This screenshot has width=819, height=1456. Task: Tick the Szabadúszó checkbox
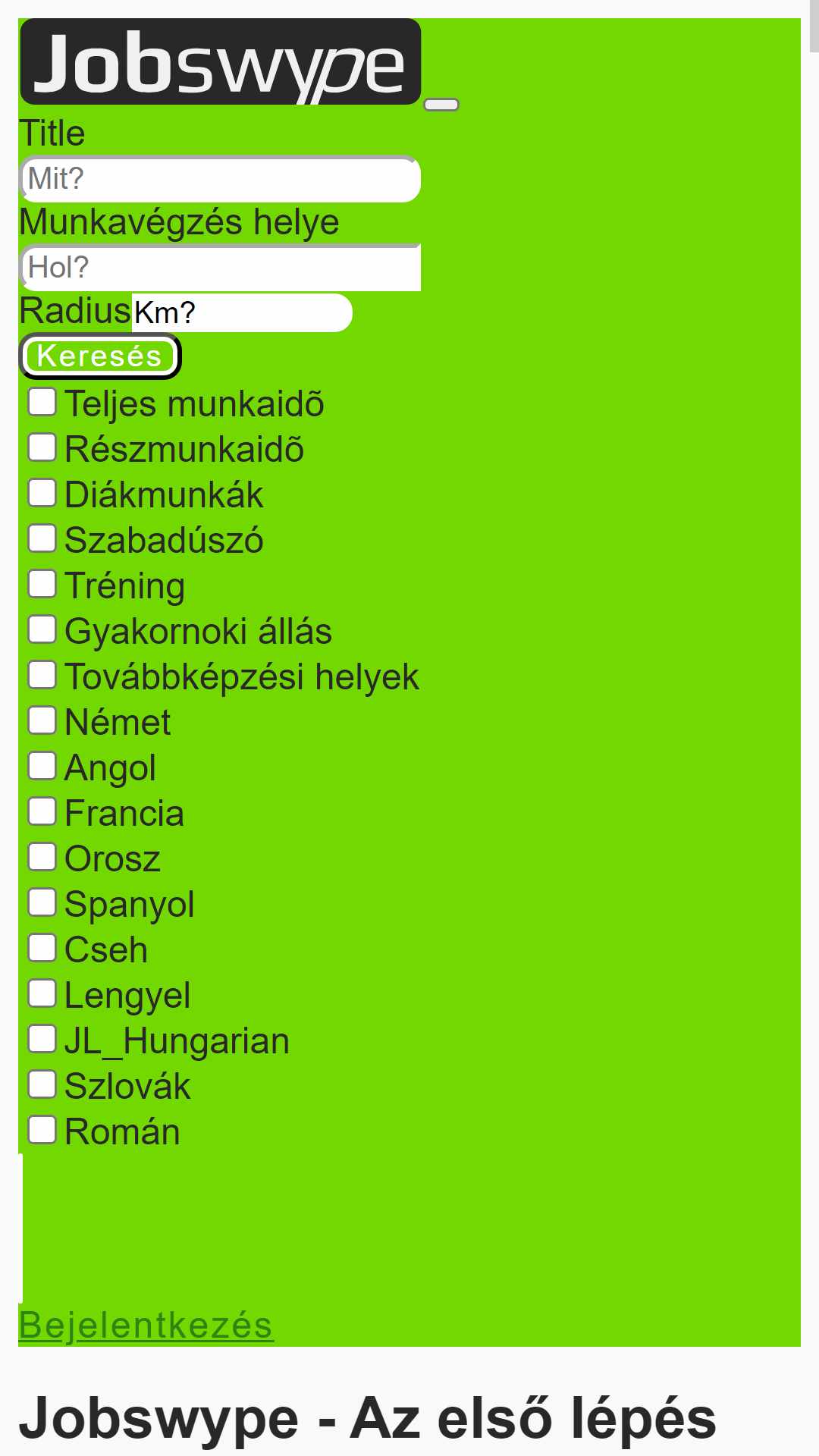[42, 538]
